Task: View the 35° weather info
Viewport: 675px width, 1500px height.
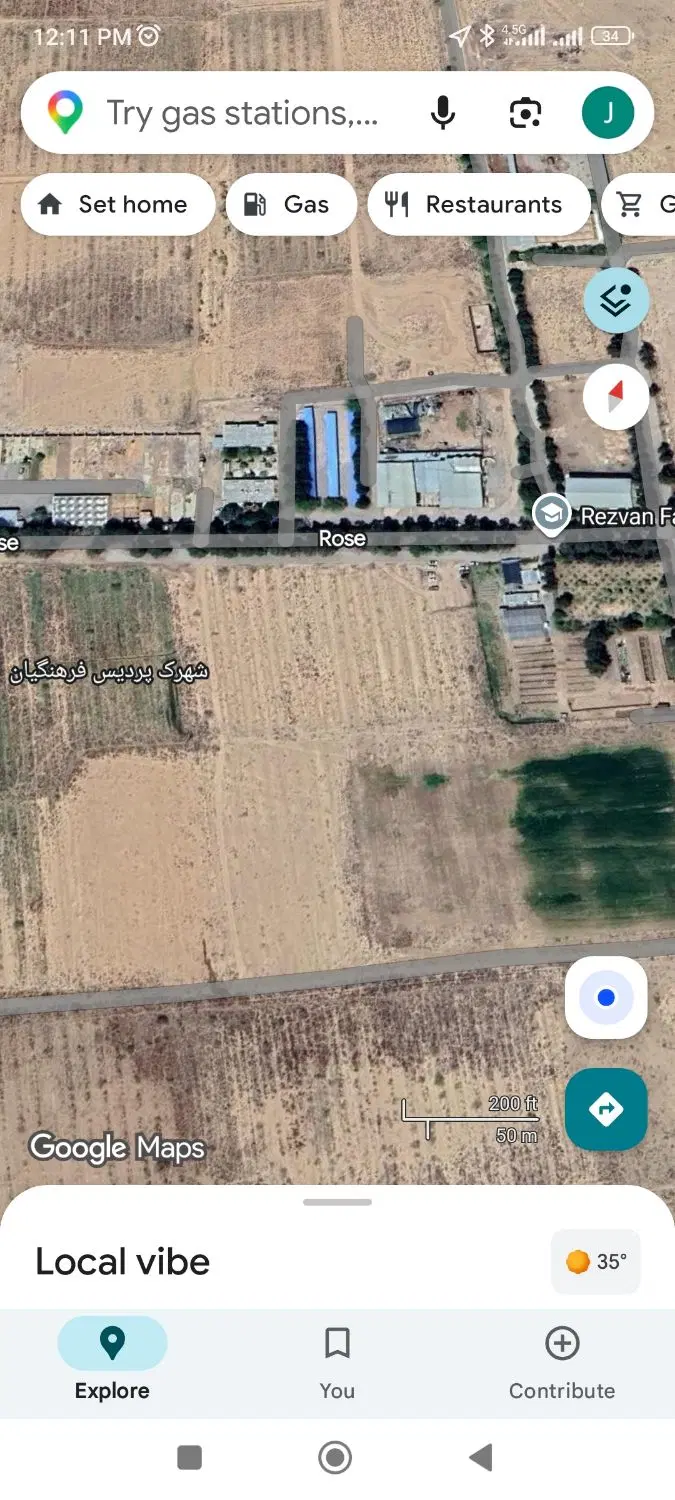Action: click(x=596, y=1262)
